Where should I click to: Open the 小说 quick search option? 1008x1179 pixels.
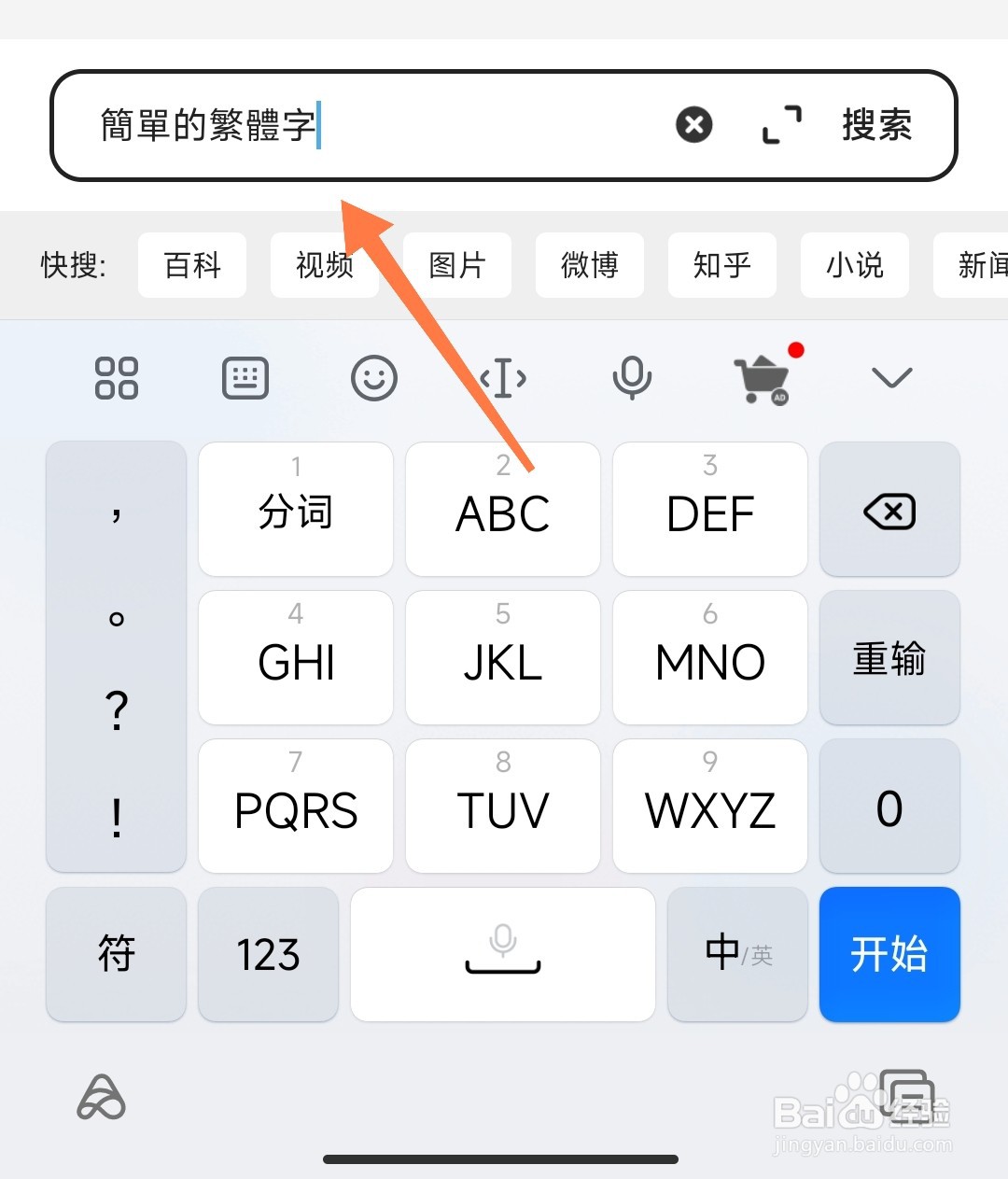pyautogui.click(x=855, y=266)
